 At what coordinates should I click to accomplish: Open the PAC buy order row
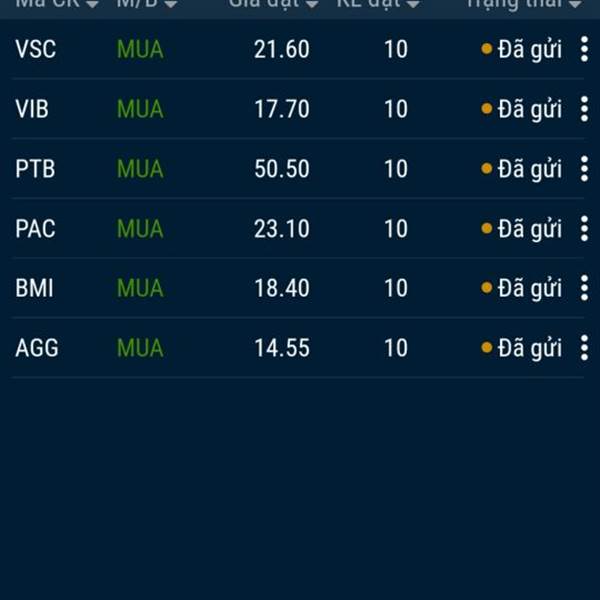point(280,229)
